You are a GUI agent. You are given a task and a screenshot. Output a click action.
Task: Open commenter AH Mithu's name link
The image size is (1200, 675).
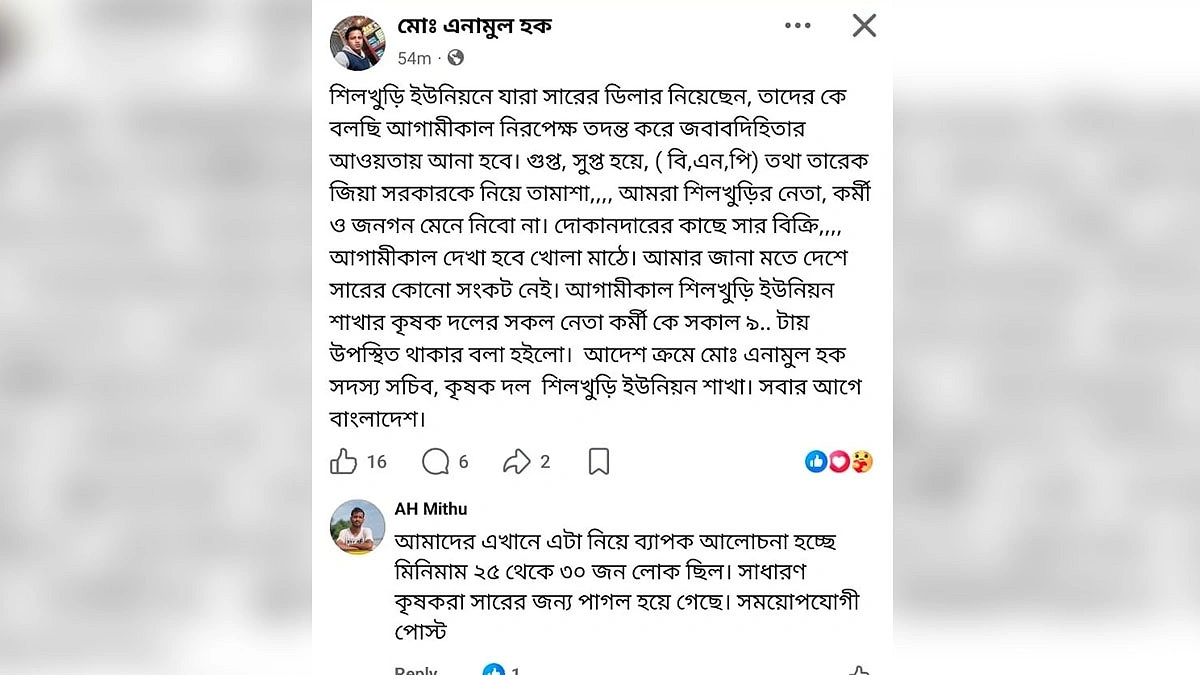[431, 509]
